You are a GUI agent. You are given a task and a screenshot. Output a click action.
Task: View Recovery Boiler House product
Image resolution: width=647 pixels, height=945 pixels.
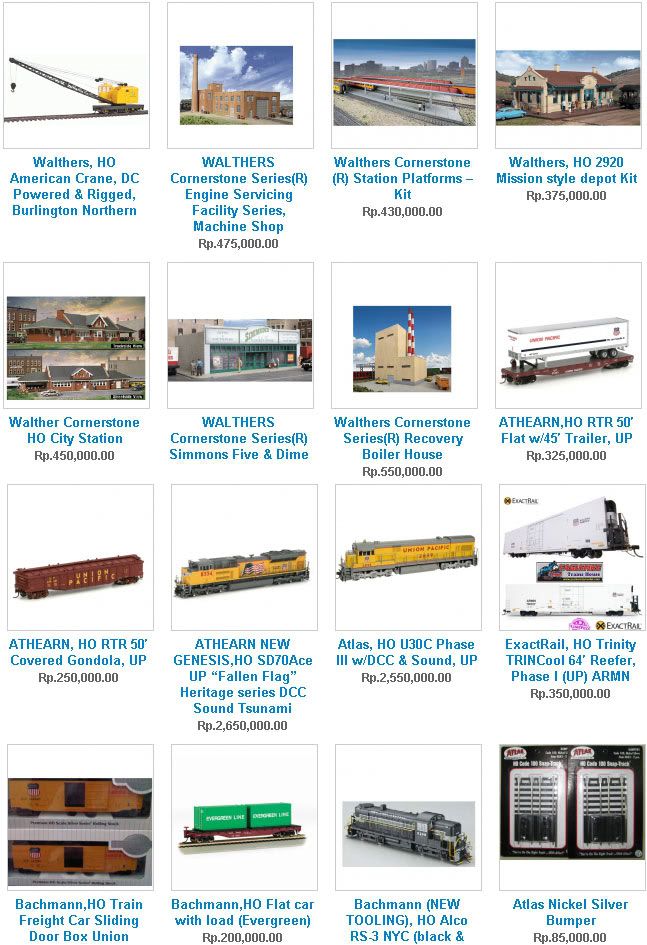(x=402, y=438)
